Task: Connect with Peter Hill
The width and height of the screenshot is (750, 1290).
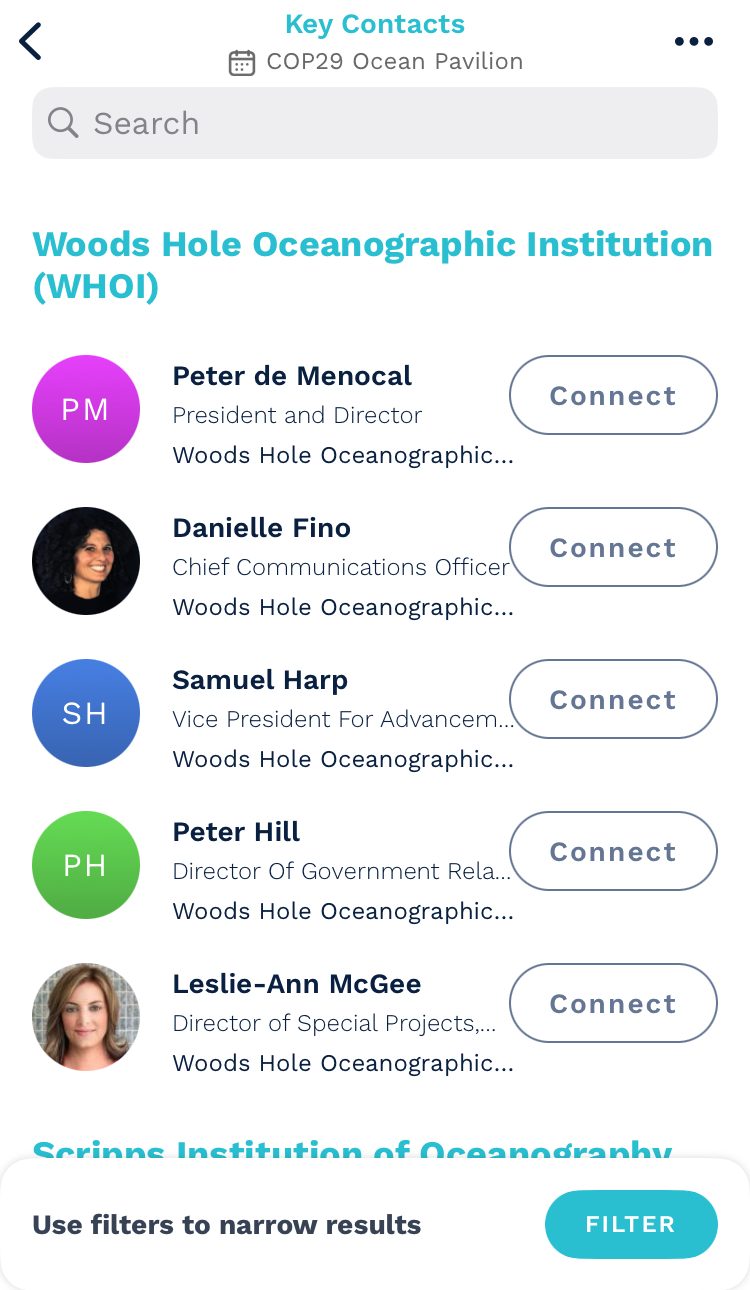Action: pos(613,851)
